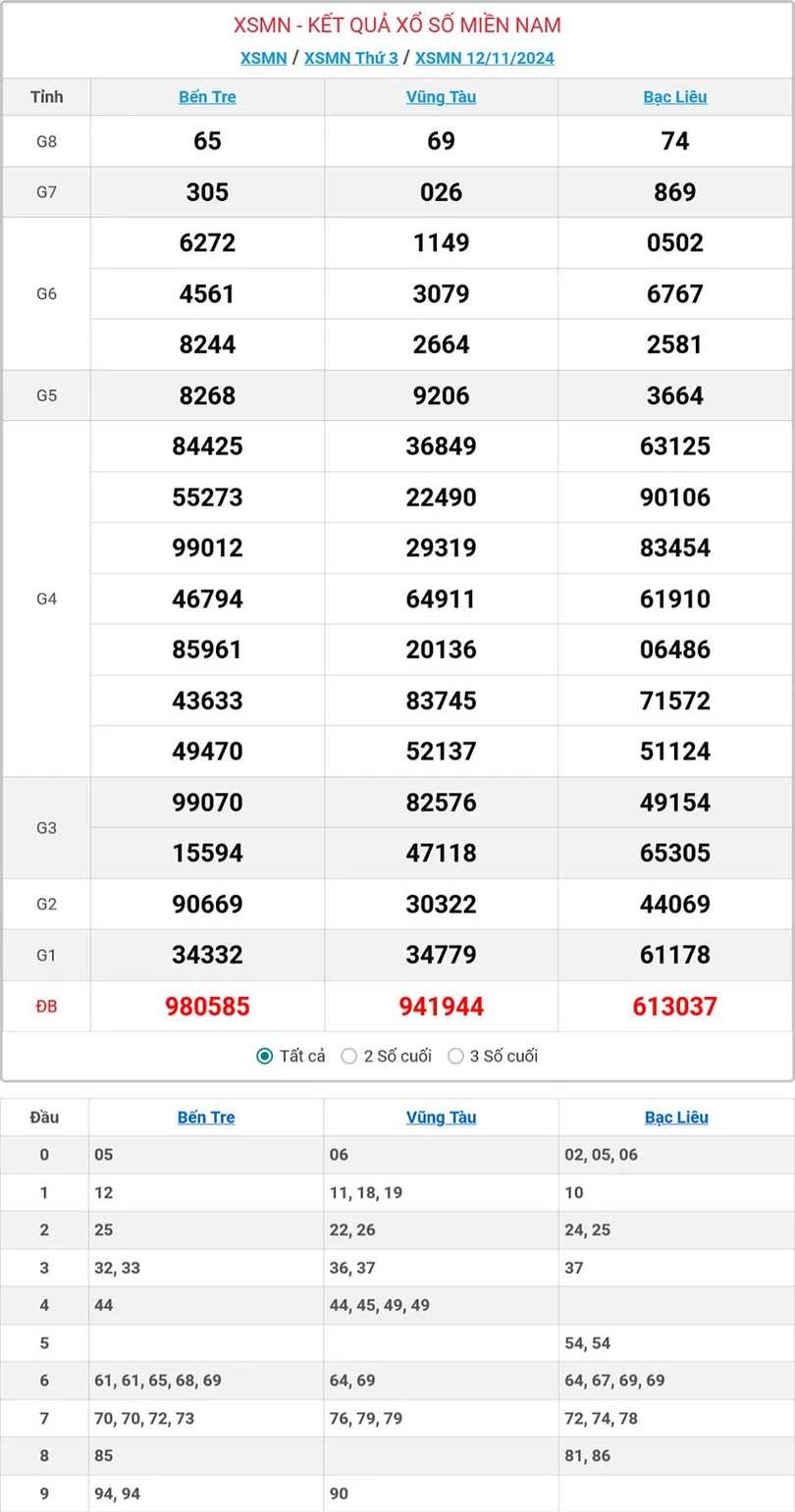Open Bạc Liêu link in the Tỉnh results header
This screenshot has width=795, height=1512.
click(675, 97)
